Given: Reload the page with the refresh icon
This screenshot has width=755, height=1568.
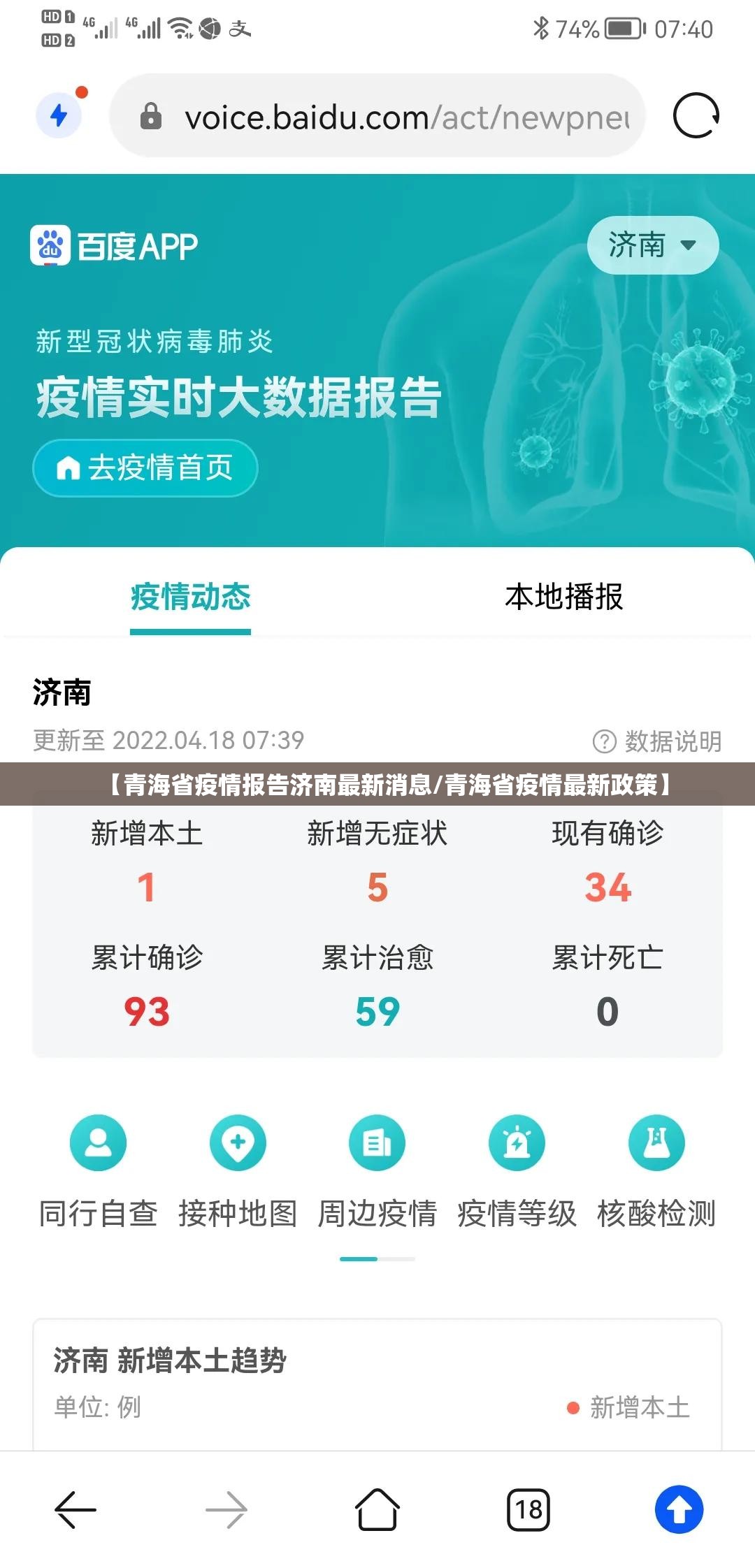Looking at the screenshot, I should coord(696,116).
